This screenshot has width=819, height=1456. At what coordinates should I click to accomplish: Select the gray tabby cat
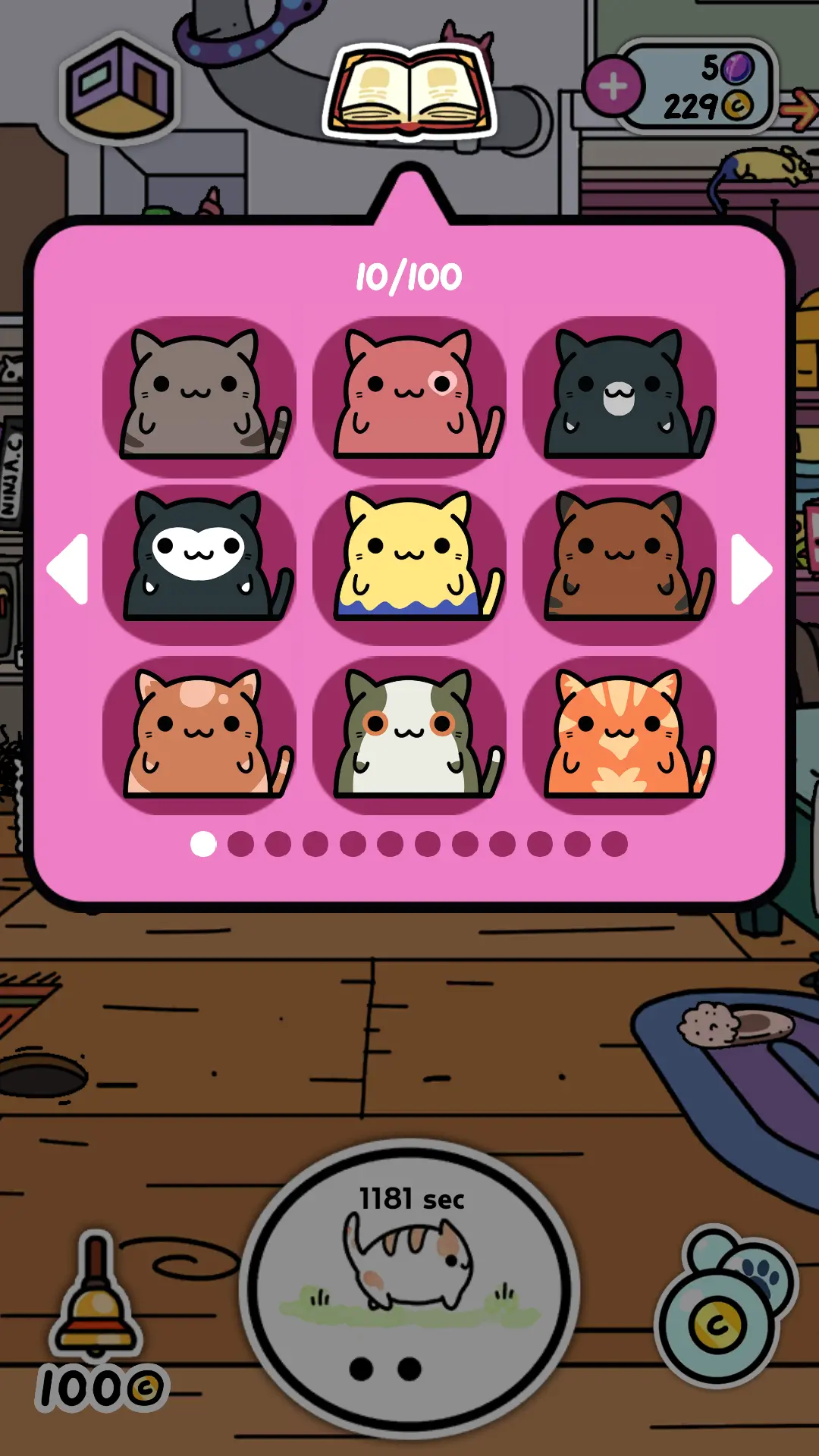pos(199,396)
